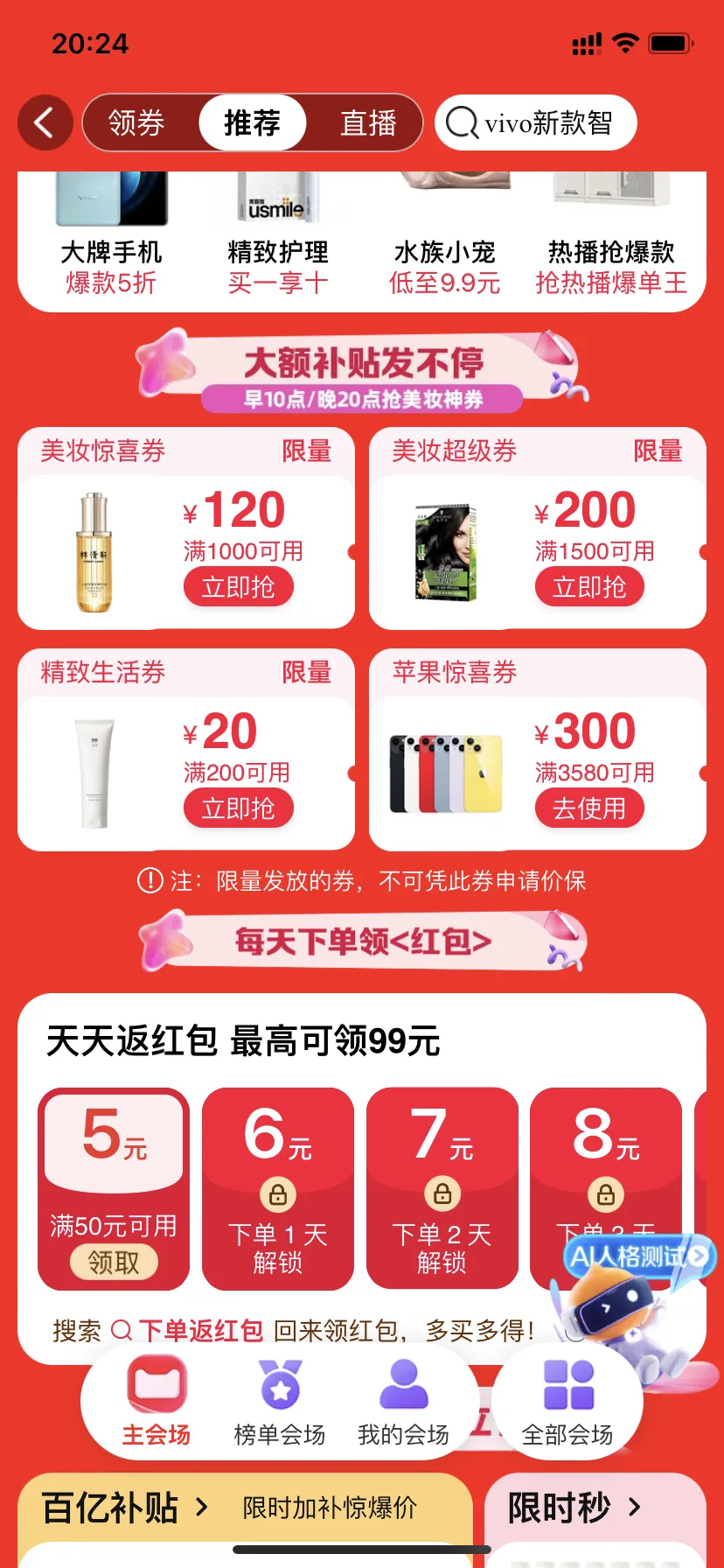Switch to 榜单会场
The height and width of the screenshot is (1568, 724).
point(280,1400)
